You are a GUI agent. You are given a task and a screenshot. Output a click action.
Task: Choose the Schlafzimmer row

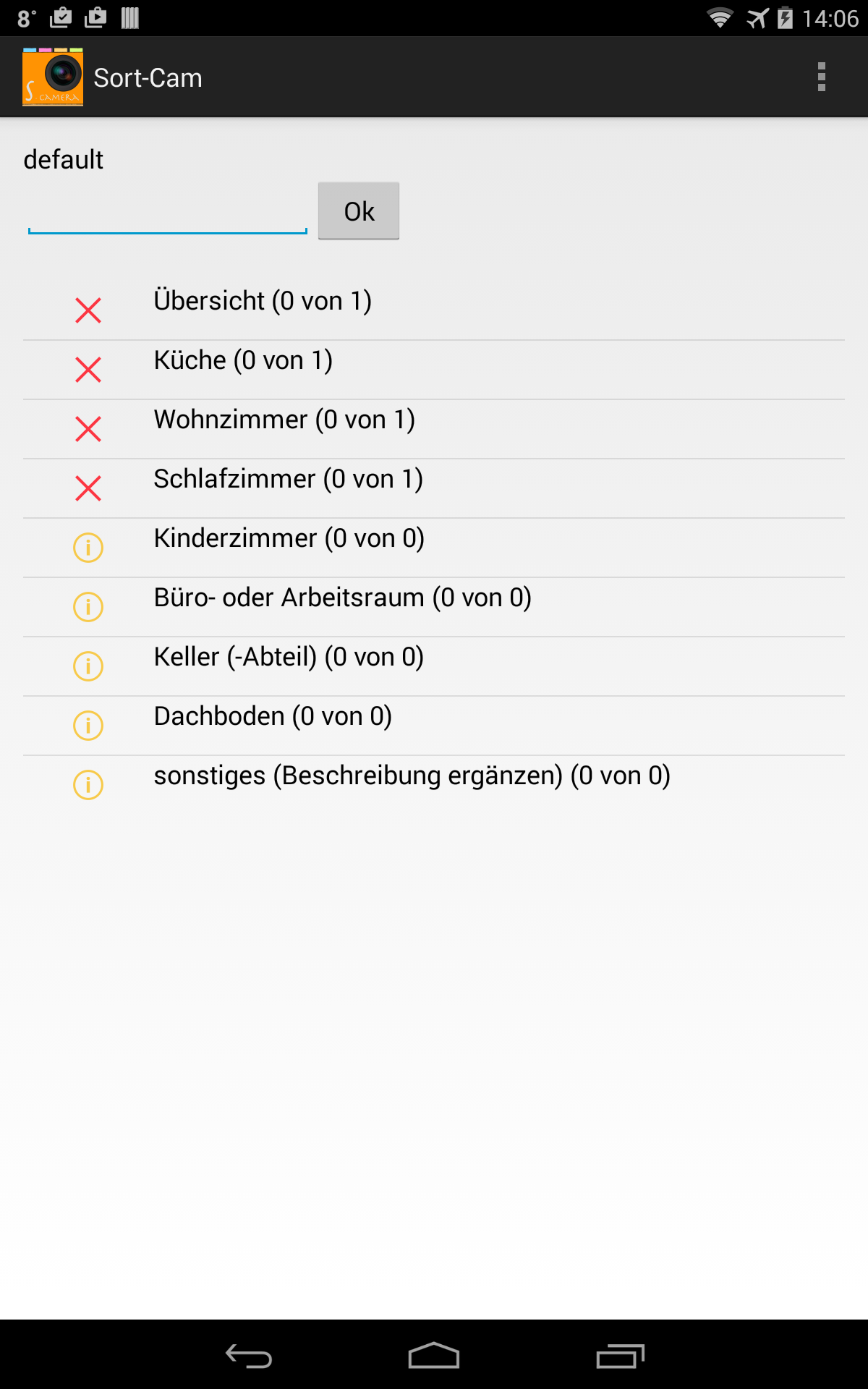pyautogui.click(x=434, y=488)
